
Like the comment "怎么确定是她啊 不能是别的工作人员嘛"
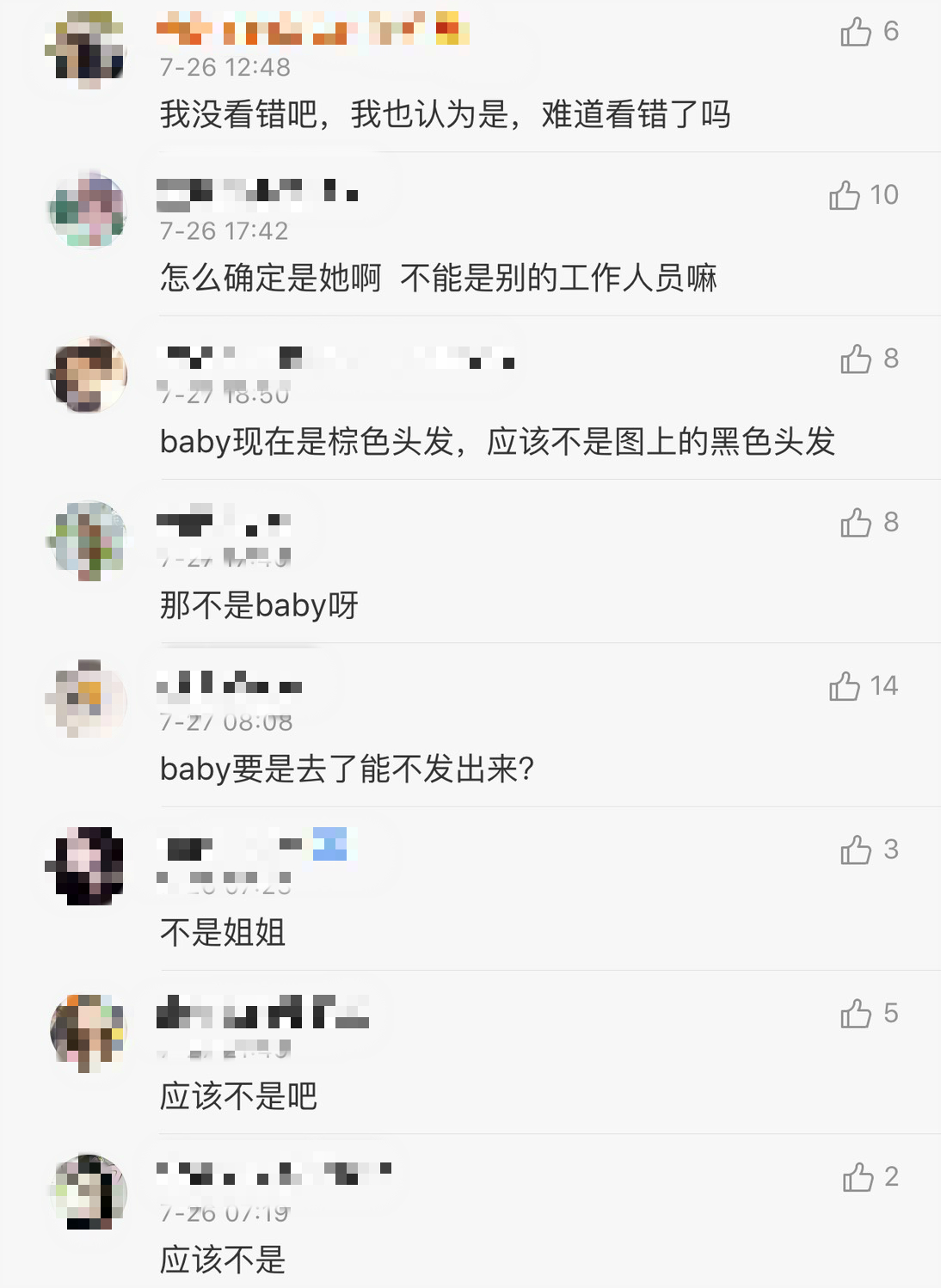coord(845,196)
